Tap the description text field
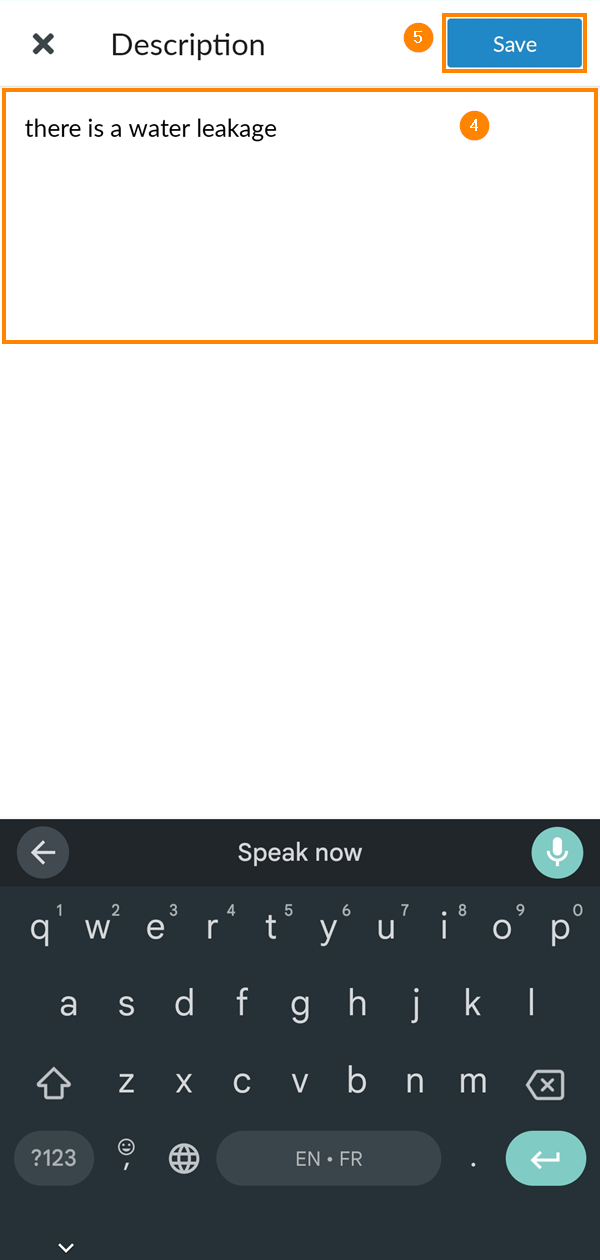Viewport: 600px width, 1260px height. coord(300,215)
